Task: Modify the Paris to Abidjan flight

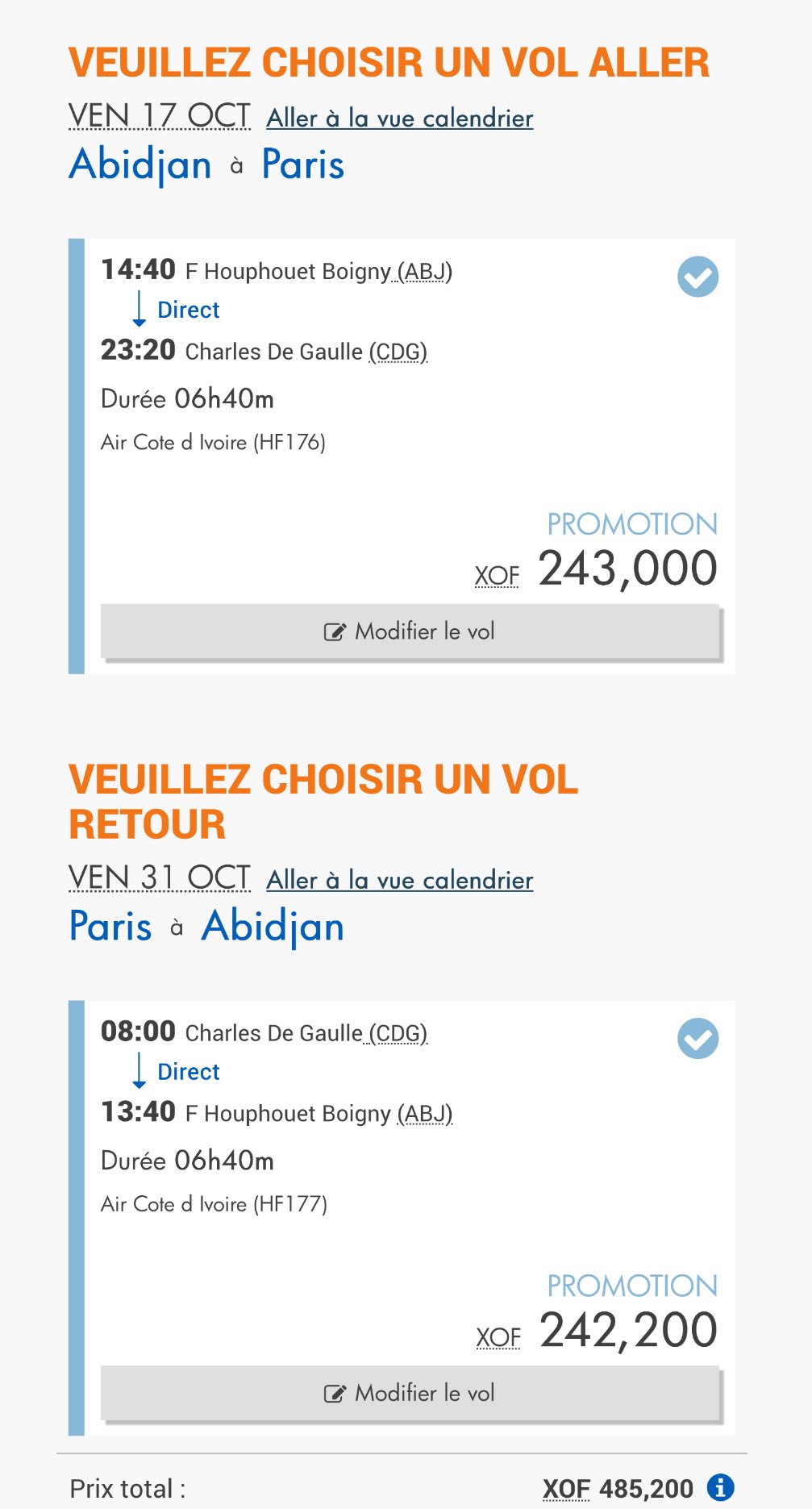Action: pyautogui.click(x=410, y=1393)
